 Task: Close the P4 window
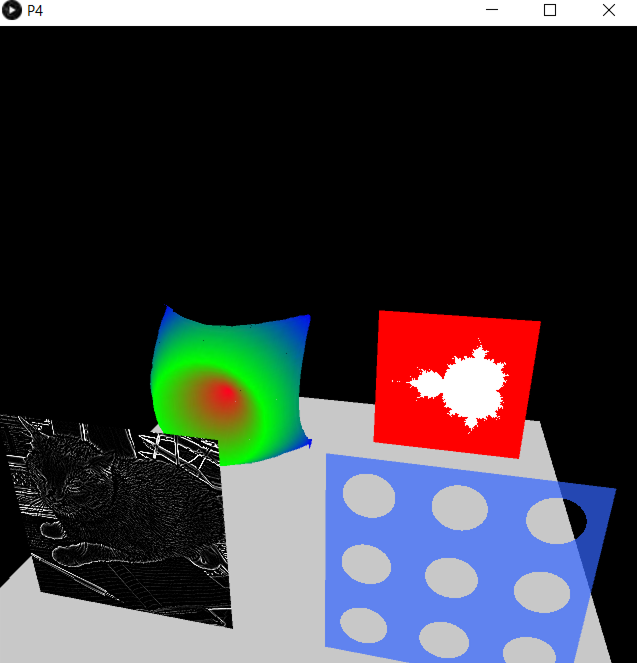click(608, 10)
